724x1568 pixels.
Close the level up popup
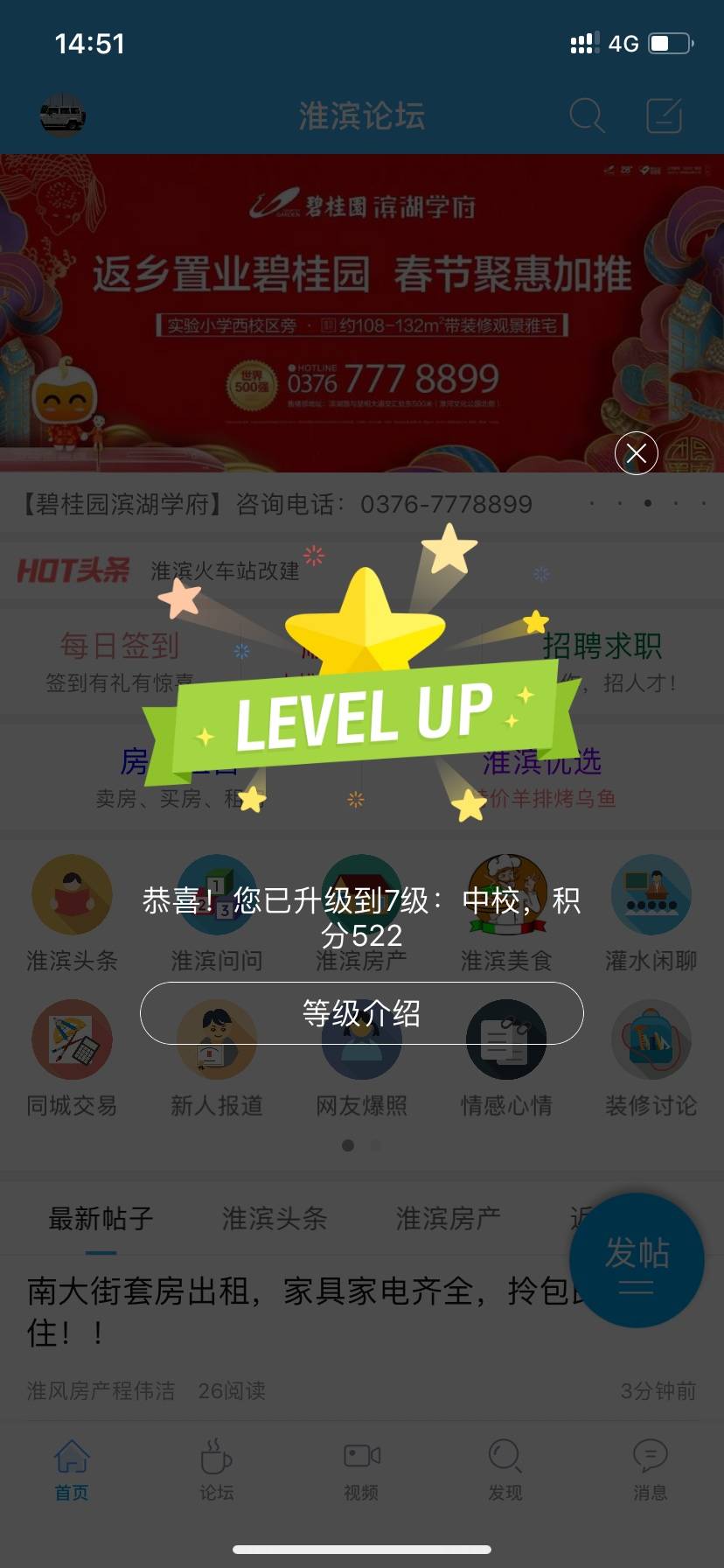click(636, 453)
